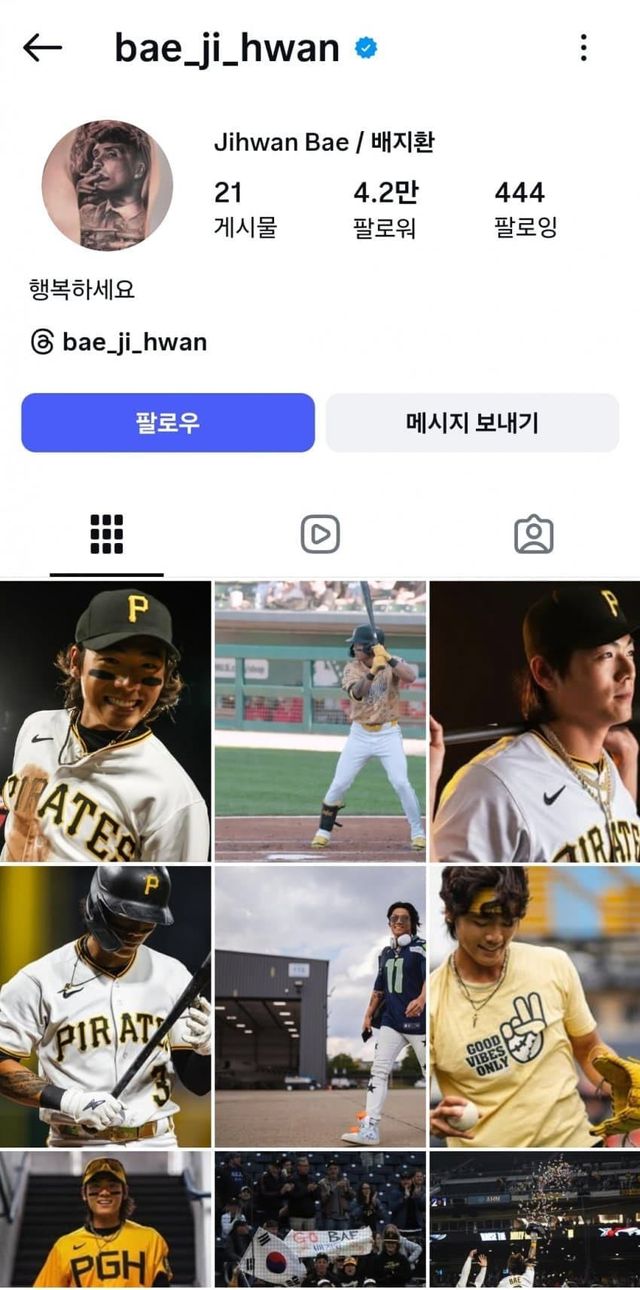
Task: Tap 메시지 보내기 to send a message
Action: click(472, 422)
